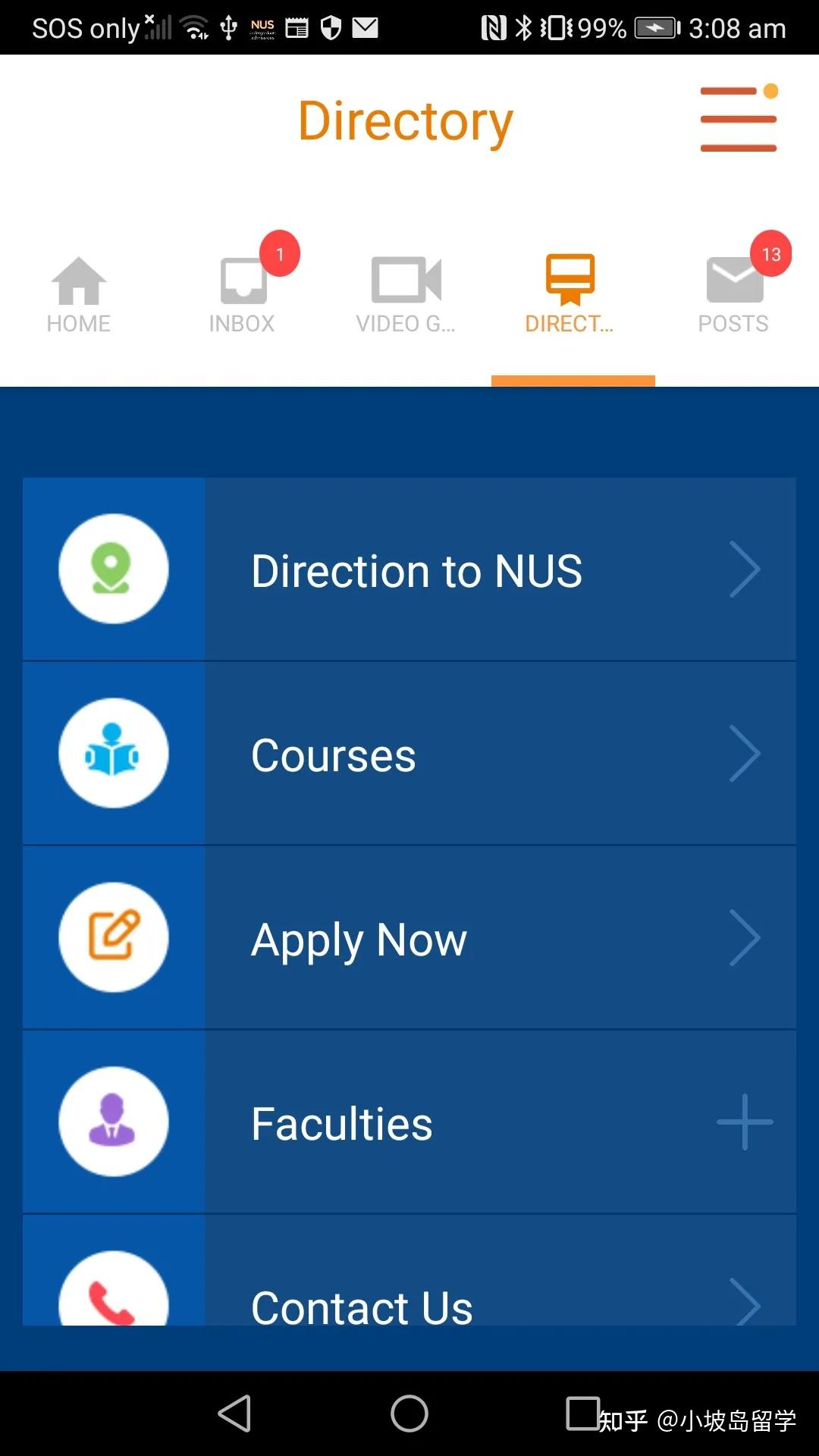Tap the Posts envelope icon
The height and width of the screenshot is (1456, 819).
(733, 282)
